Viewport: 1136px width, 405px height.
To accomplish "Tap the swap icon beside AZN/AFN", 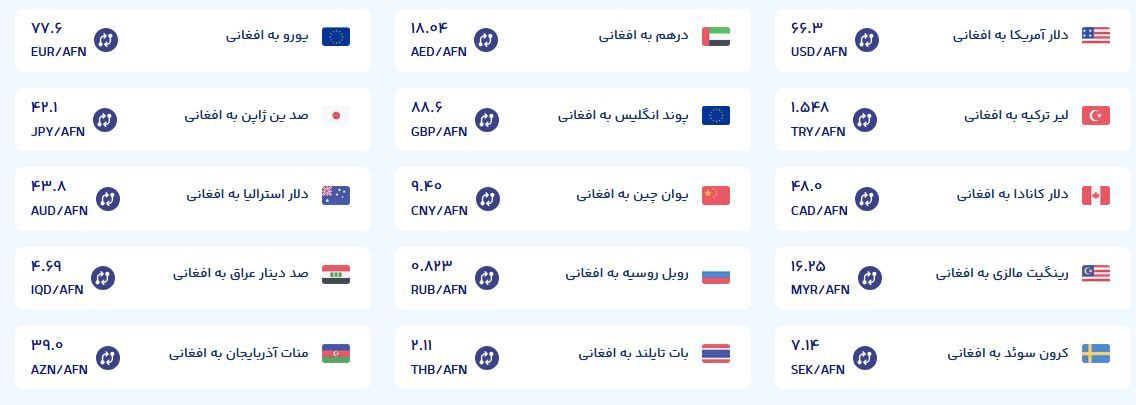I will point(107,357).
